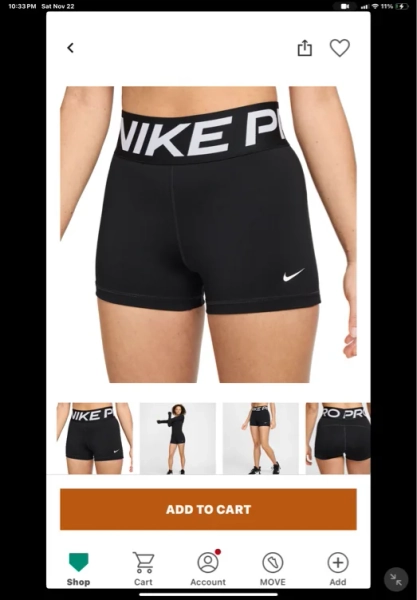Share this product

(x=305, y=48)
